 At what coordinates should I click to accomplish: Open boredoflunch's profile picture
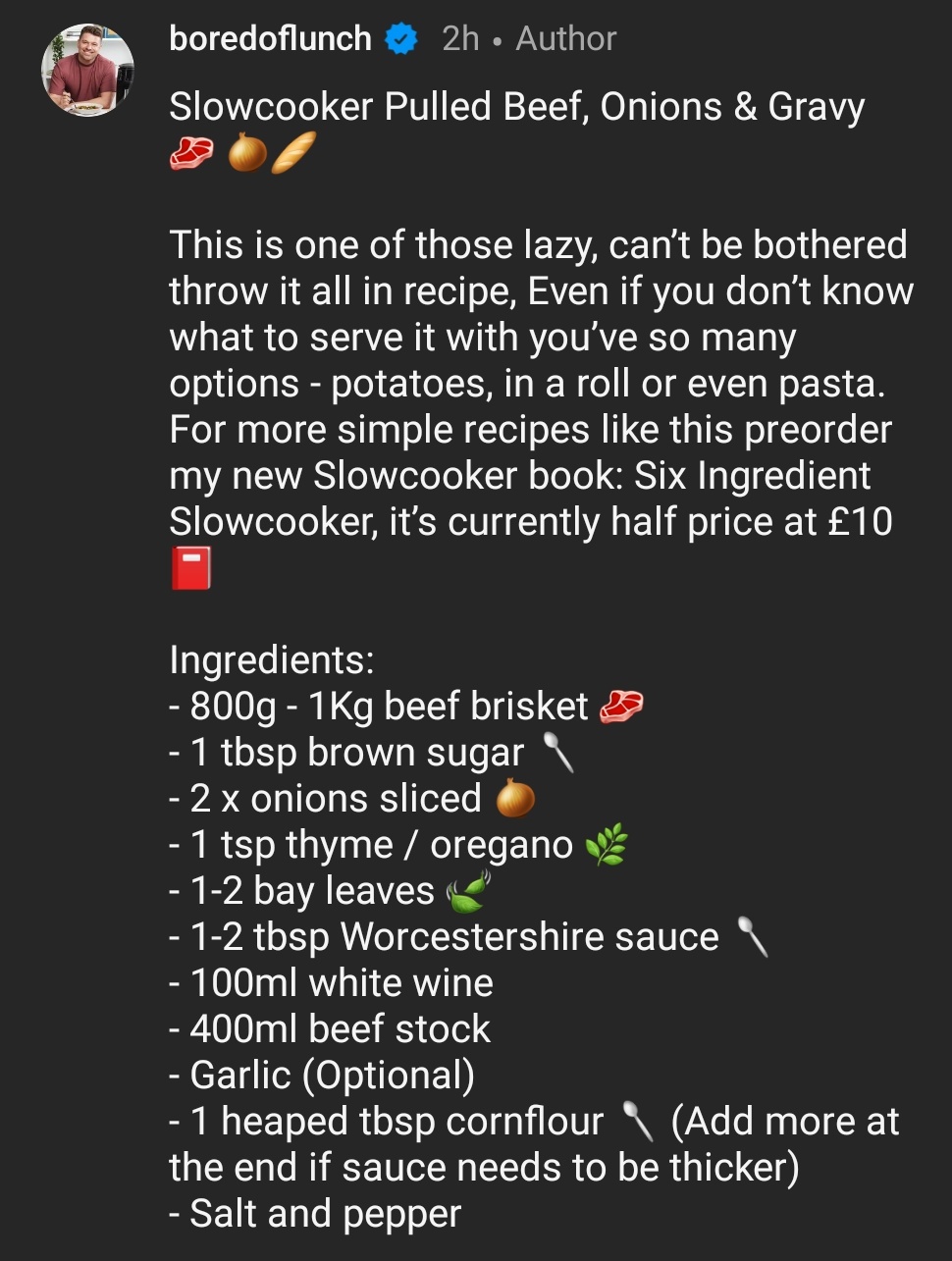[87, 71]
